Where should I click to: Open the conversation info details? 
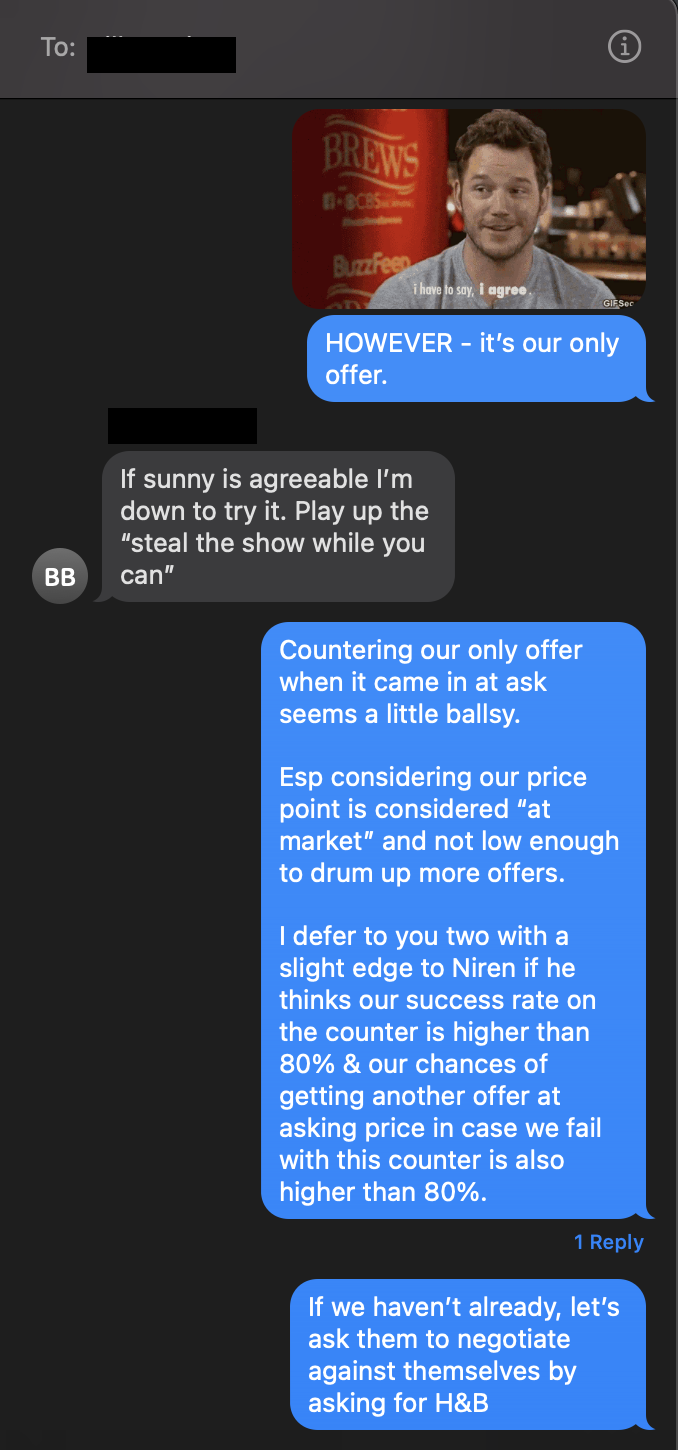[624, 47]
